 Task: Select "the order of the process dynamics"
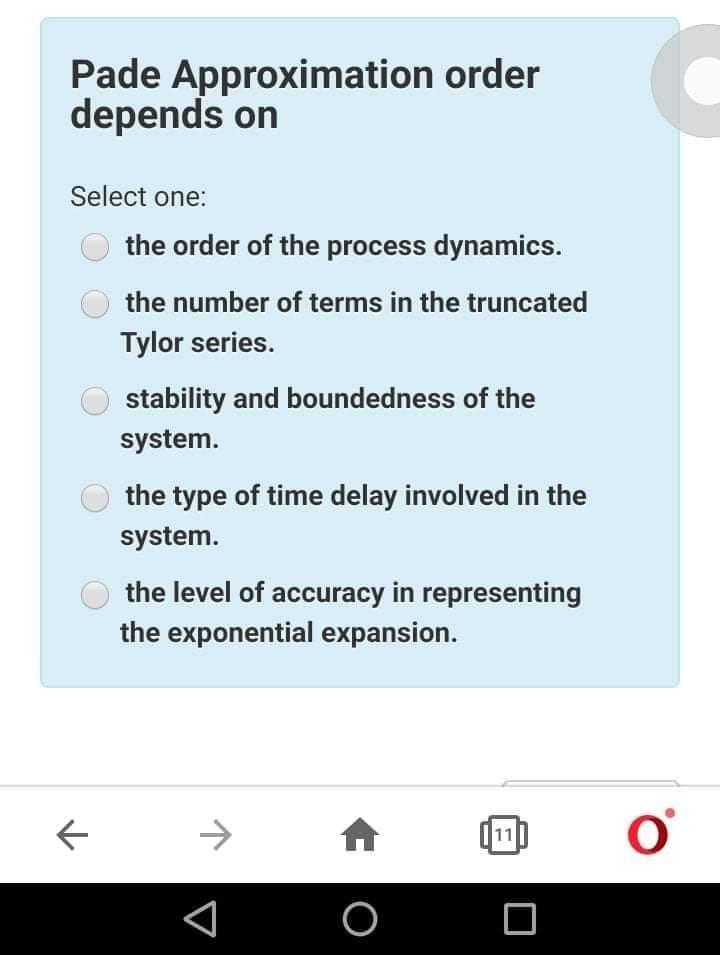pyautogui.click(x=94, y=247)
